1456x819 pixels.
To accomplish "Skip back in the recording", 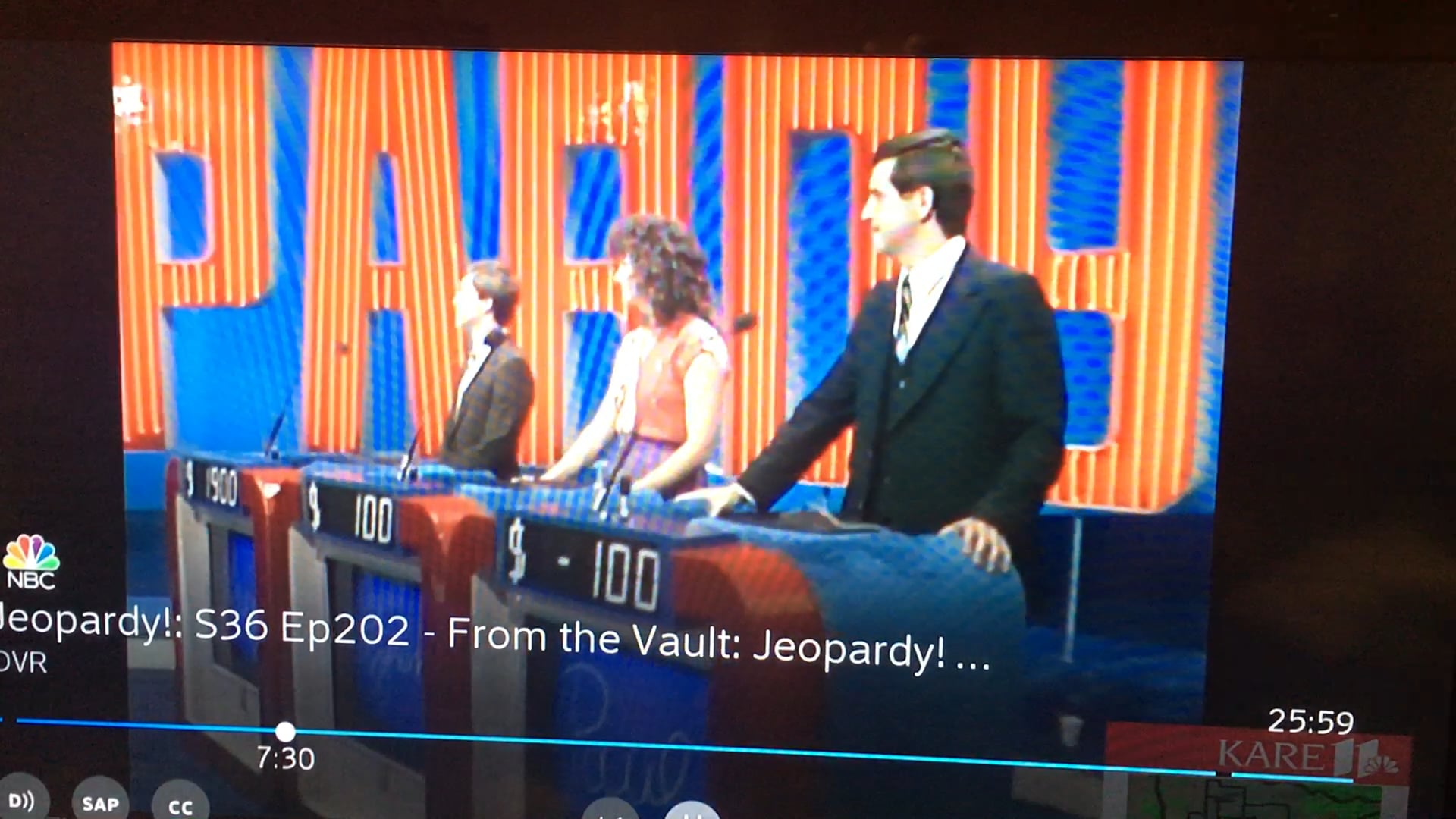I will click(610, 813).
